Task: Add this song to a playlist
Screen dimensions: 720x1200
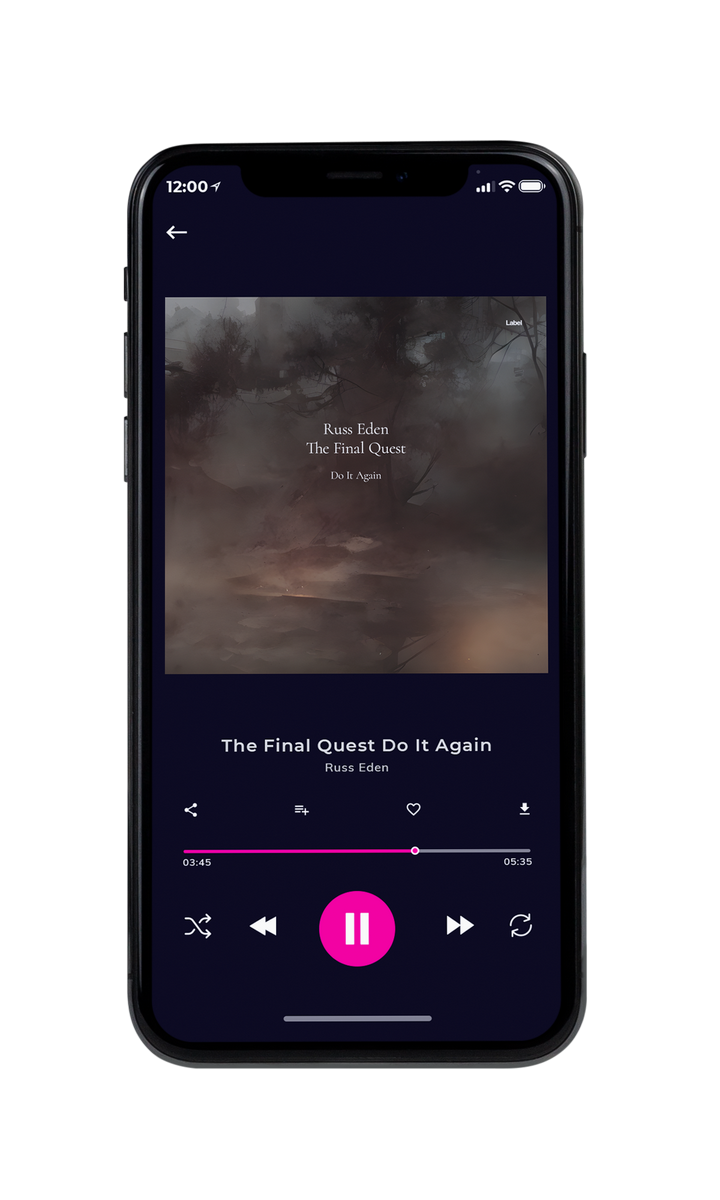Action: tap(301, 810)
